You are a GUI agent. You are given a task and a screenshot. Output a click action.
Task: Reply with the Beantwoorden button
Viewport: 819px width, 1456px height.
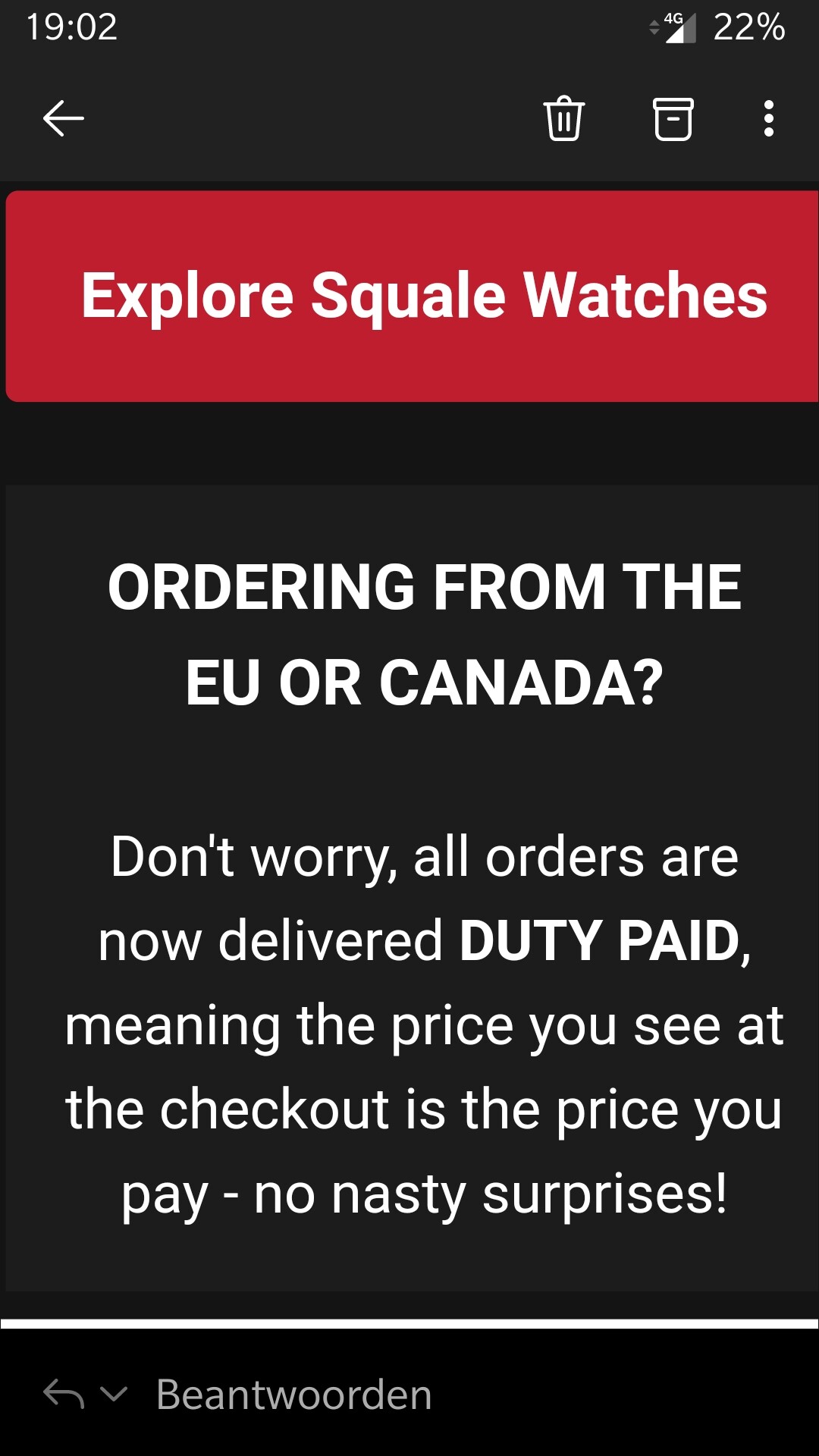click(x=293, y=1395)
